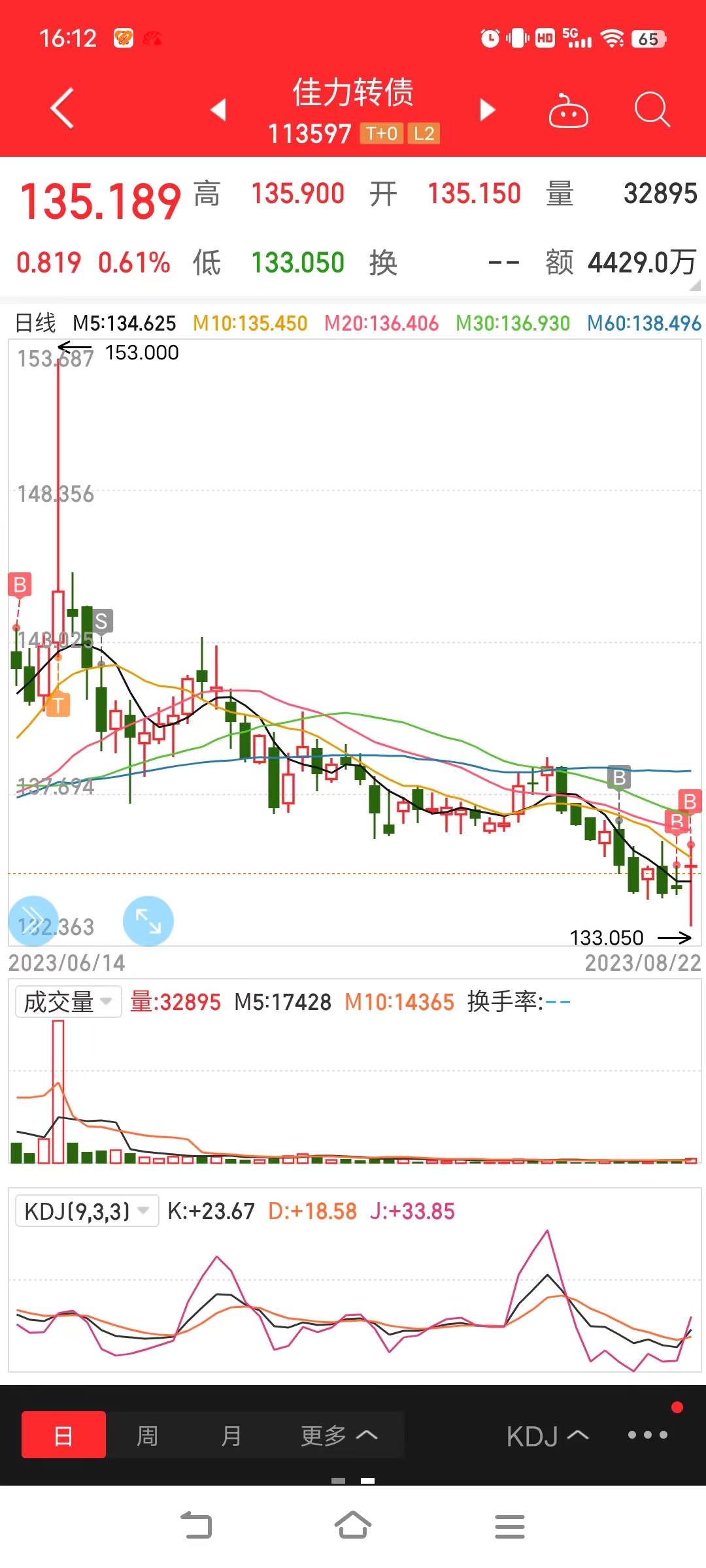Open the 成交量 indicator dropdown
The image size is (706, 1568).
68,1002
